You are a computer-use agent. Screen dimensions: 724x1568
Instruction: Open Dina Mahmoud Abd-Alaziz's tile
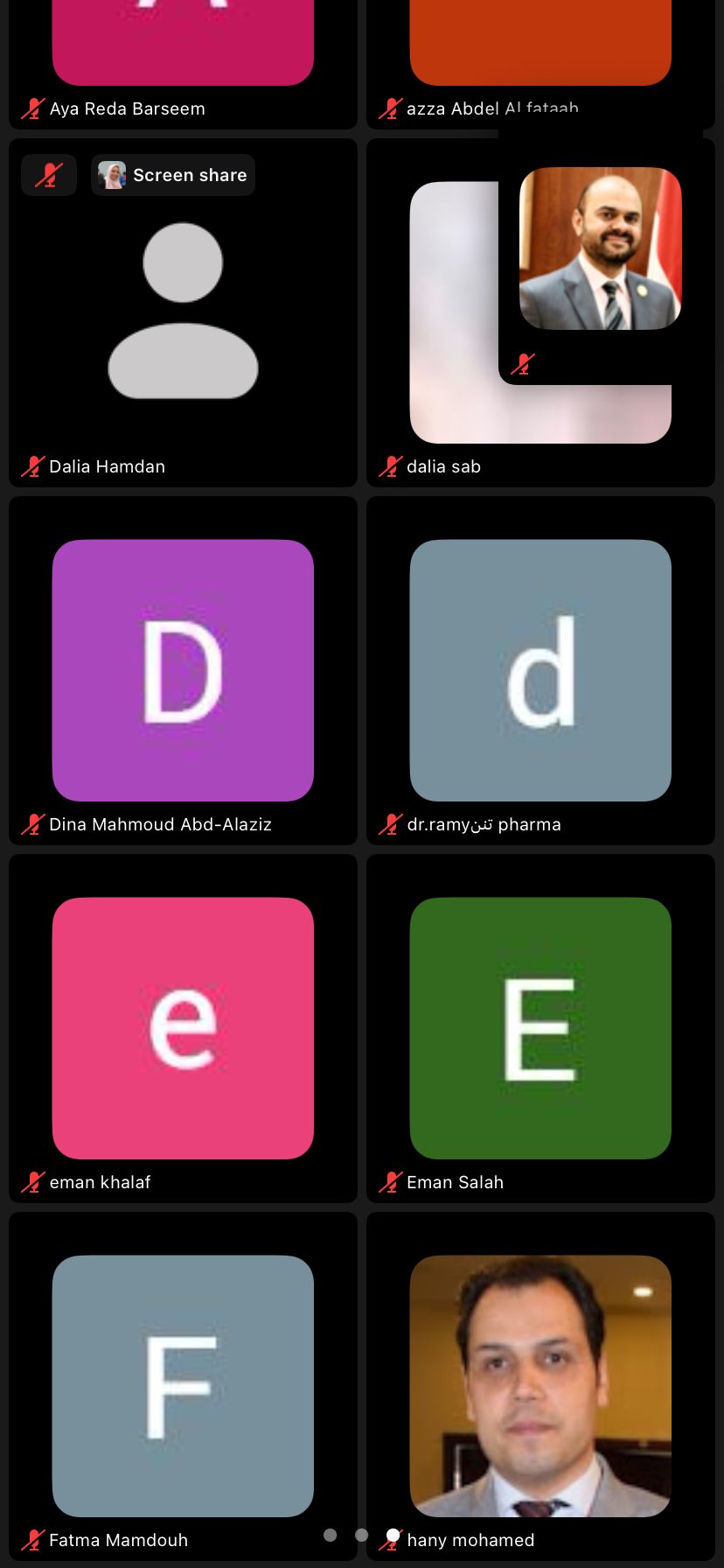coord(183,670)
